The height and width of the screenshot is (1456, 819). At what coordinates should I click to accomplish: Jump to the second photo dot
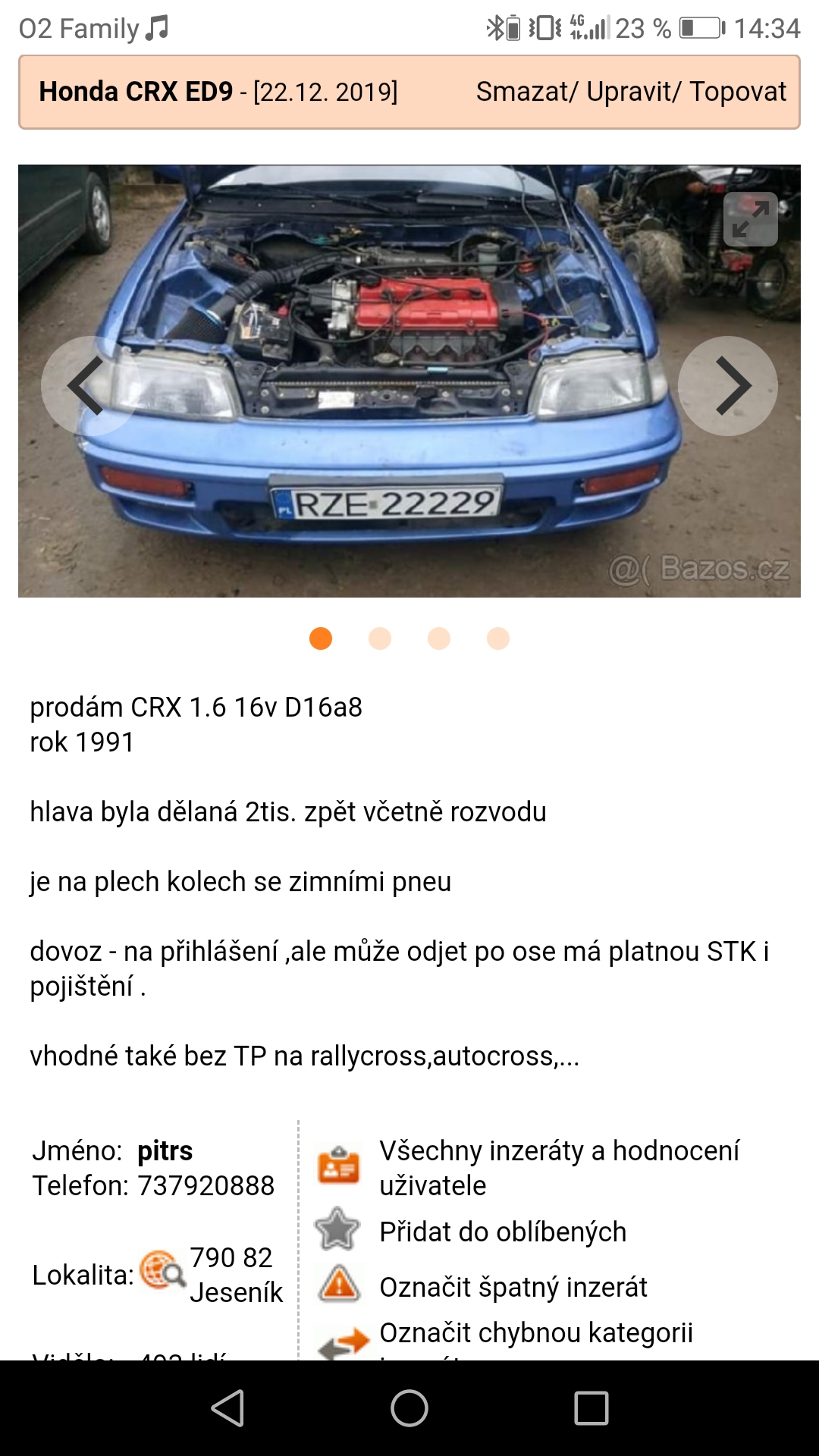pyautogui.click(x=380, y=639)
